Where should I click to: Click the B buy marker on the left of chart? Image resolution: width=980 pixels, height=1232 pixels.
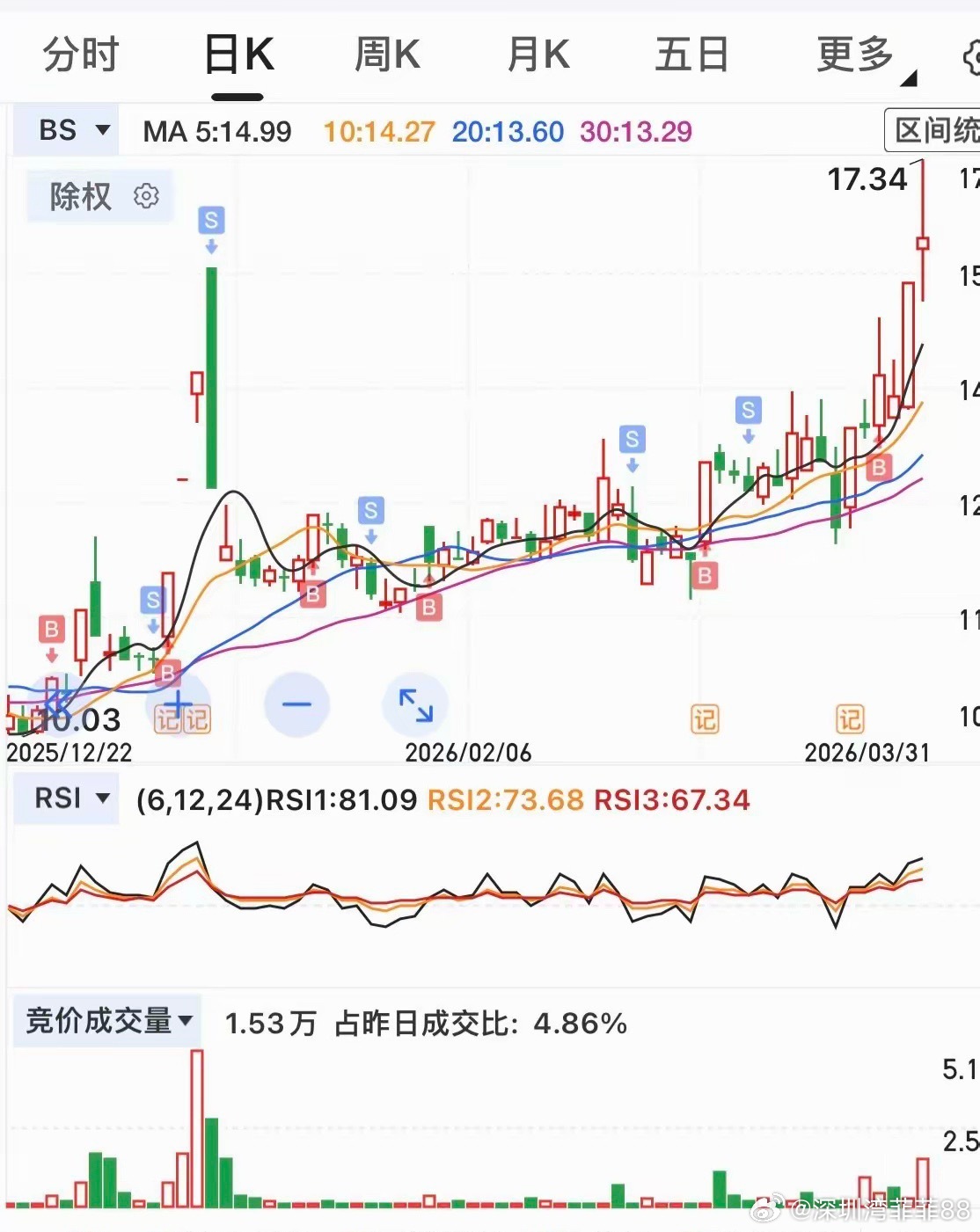(50, 630)
